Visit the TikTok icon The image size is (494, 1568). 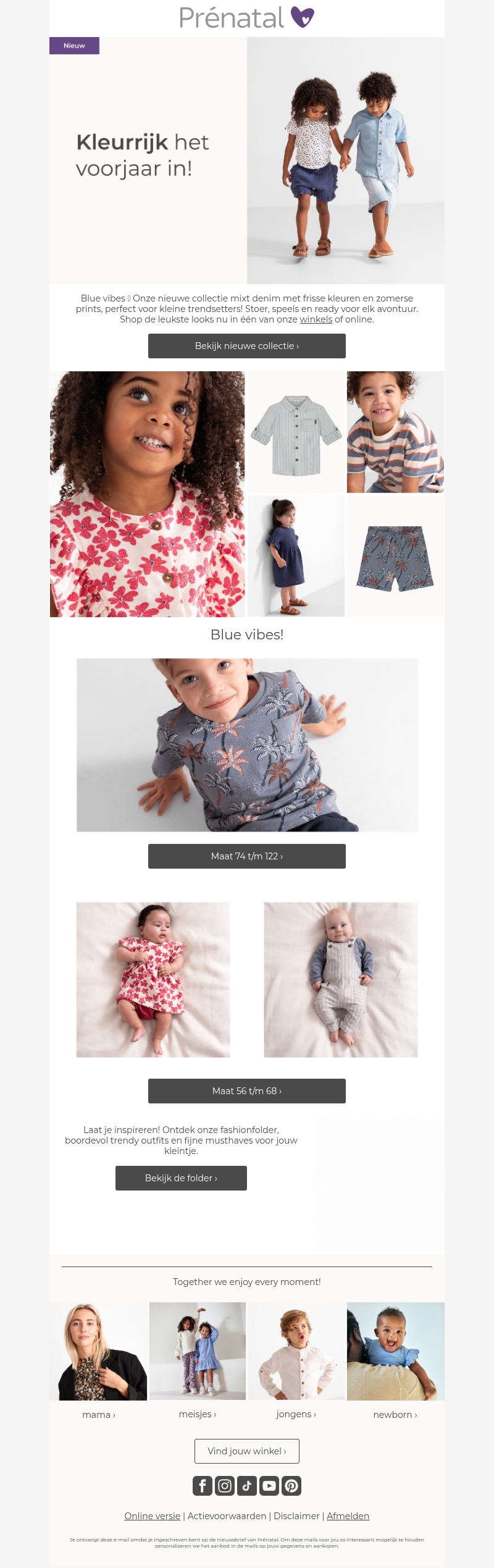[x=247, y=1486]
